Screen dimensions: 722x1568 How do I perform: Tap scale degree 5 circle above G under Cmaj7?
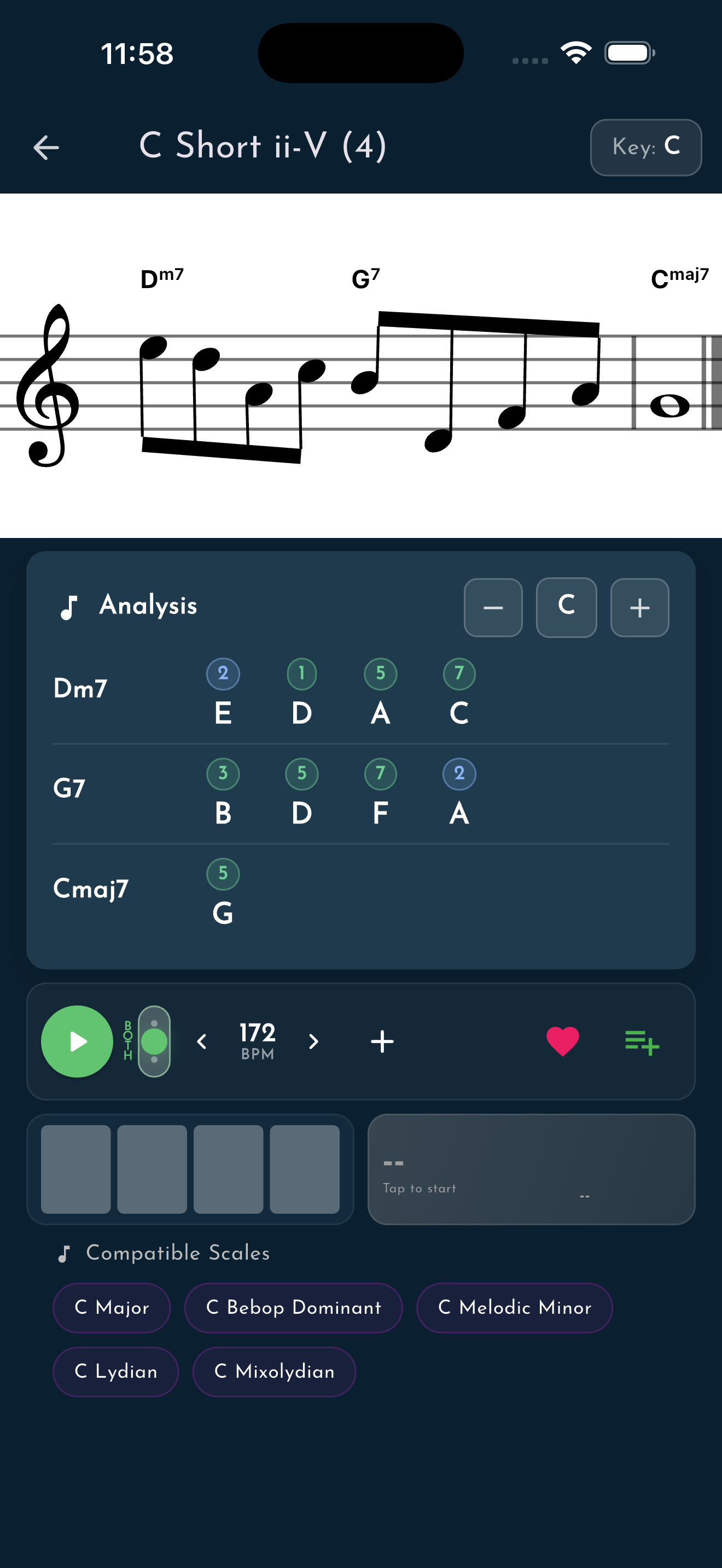coord(223,874)
